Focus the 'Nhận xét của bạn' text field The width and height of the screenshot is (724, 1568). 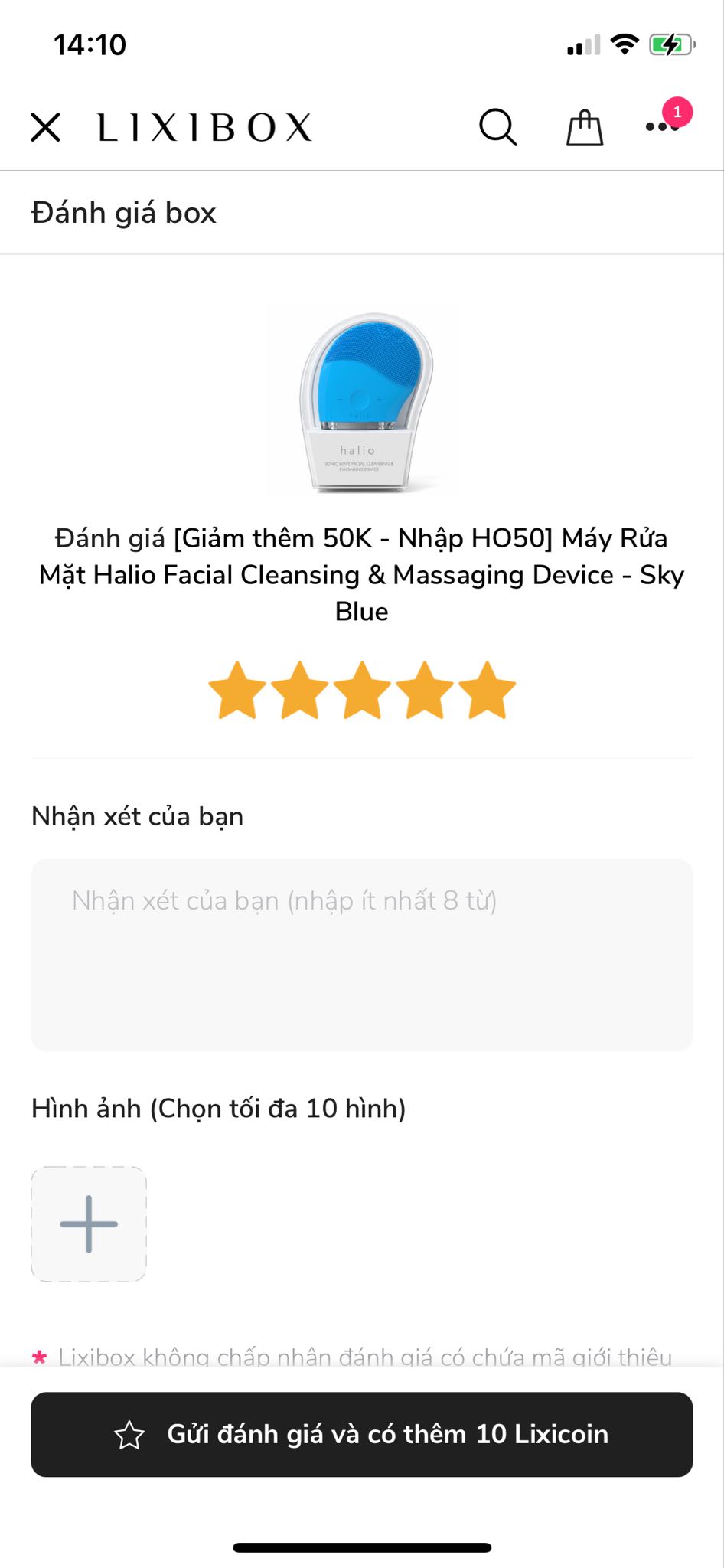click(x=361, y=954)
